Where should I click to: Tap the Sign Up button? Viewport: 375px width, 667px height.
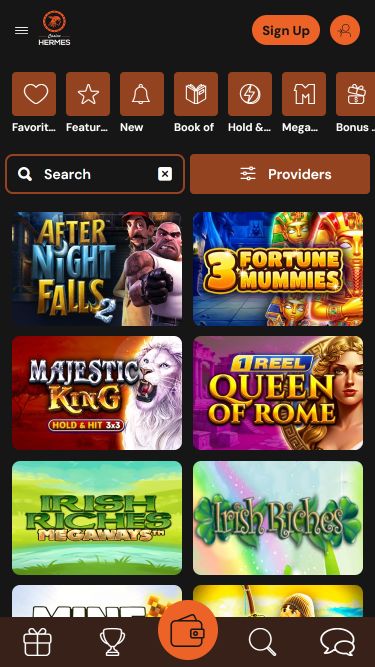[286, 30]
